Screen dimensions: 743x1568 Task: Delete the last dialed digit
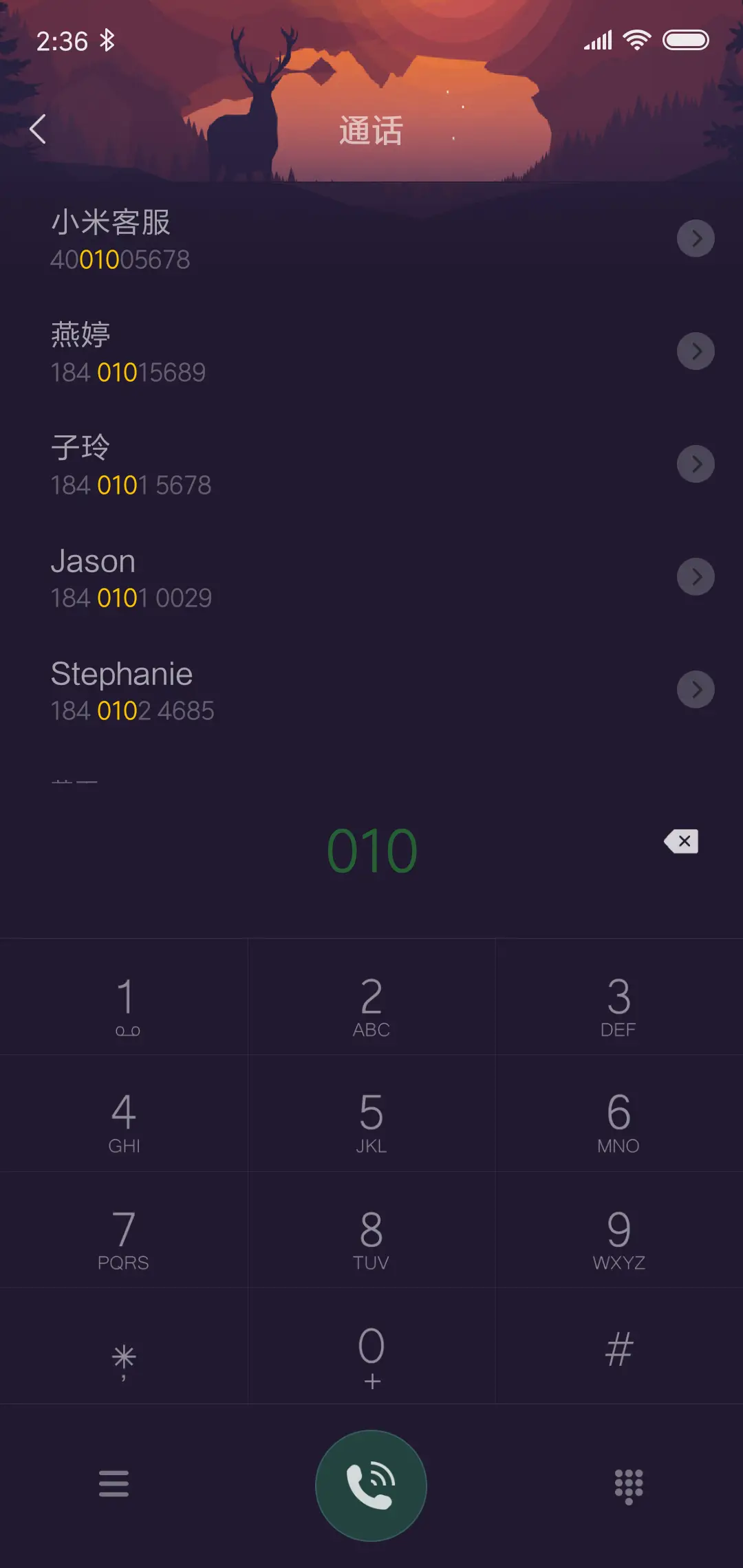point(681,841)
